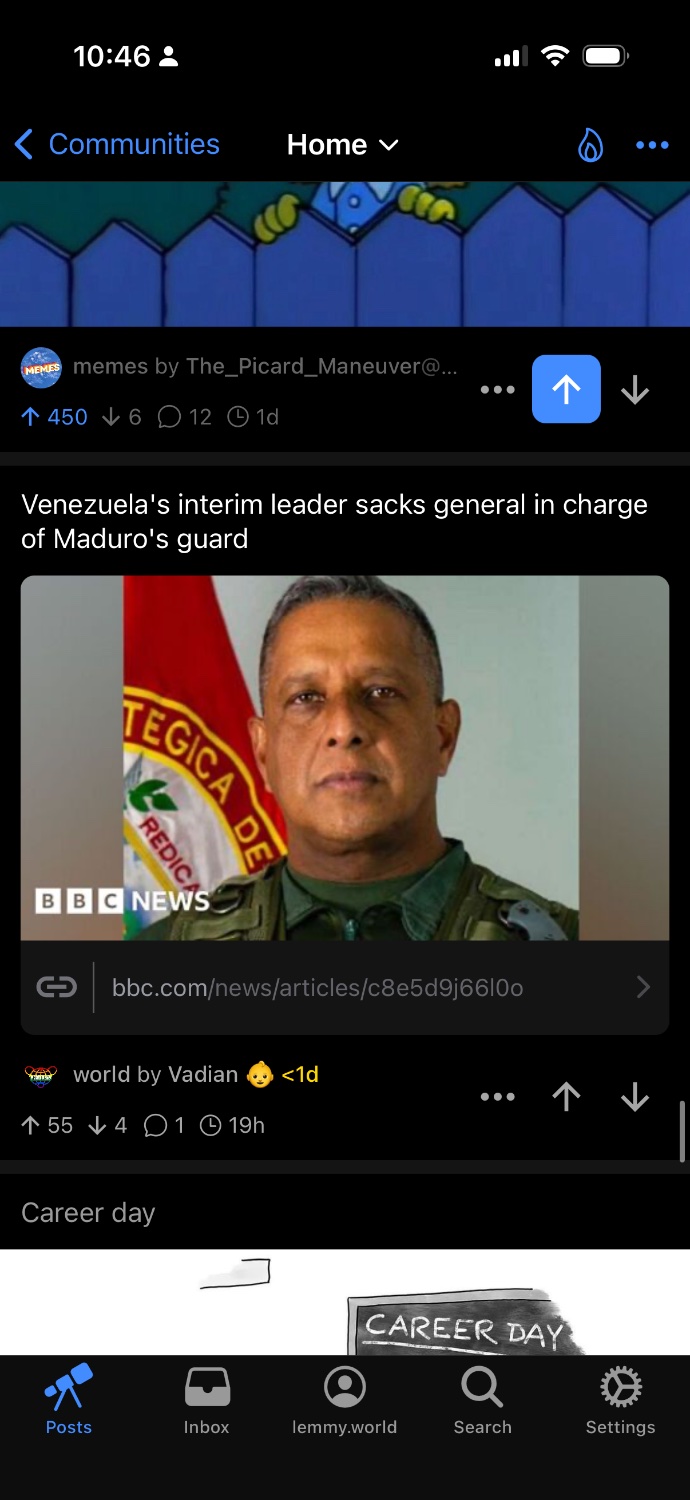Remove upvote on the memes post
690x1500 pixels.
coord(566,390)
